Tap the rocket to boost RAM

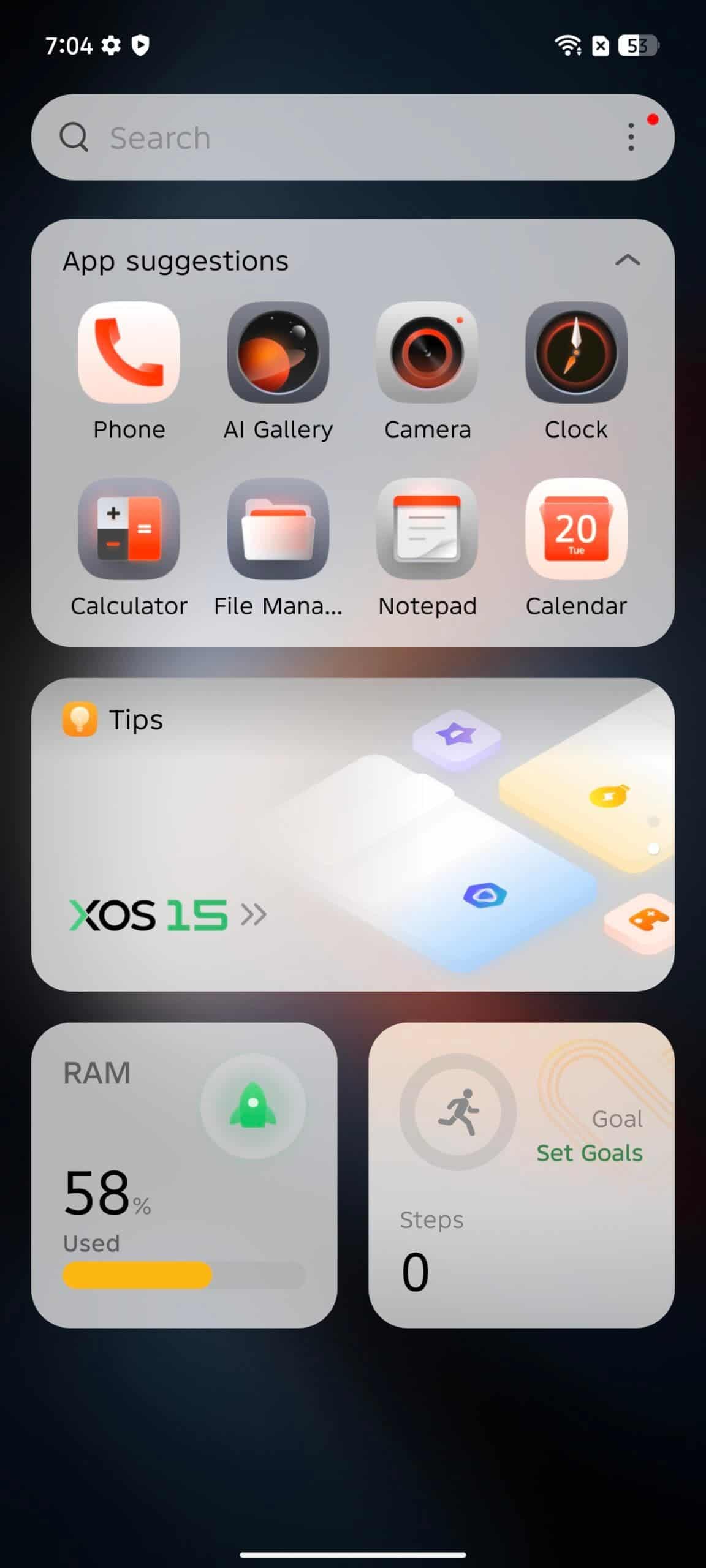253,1106
